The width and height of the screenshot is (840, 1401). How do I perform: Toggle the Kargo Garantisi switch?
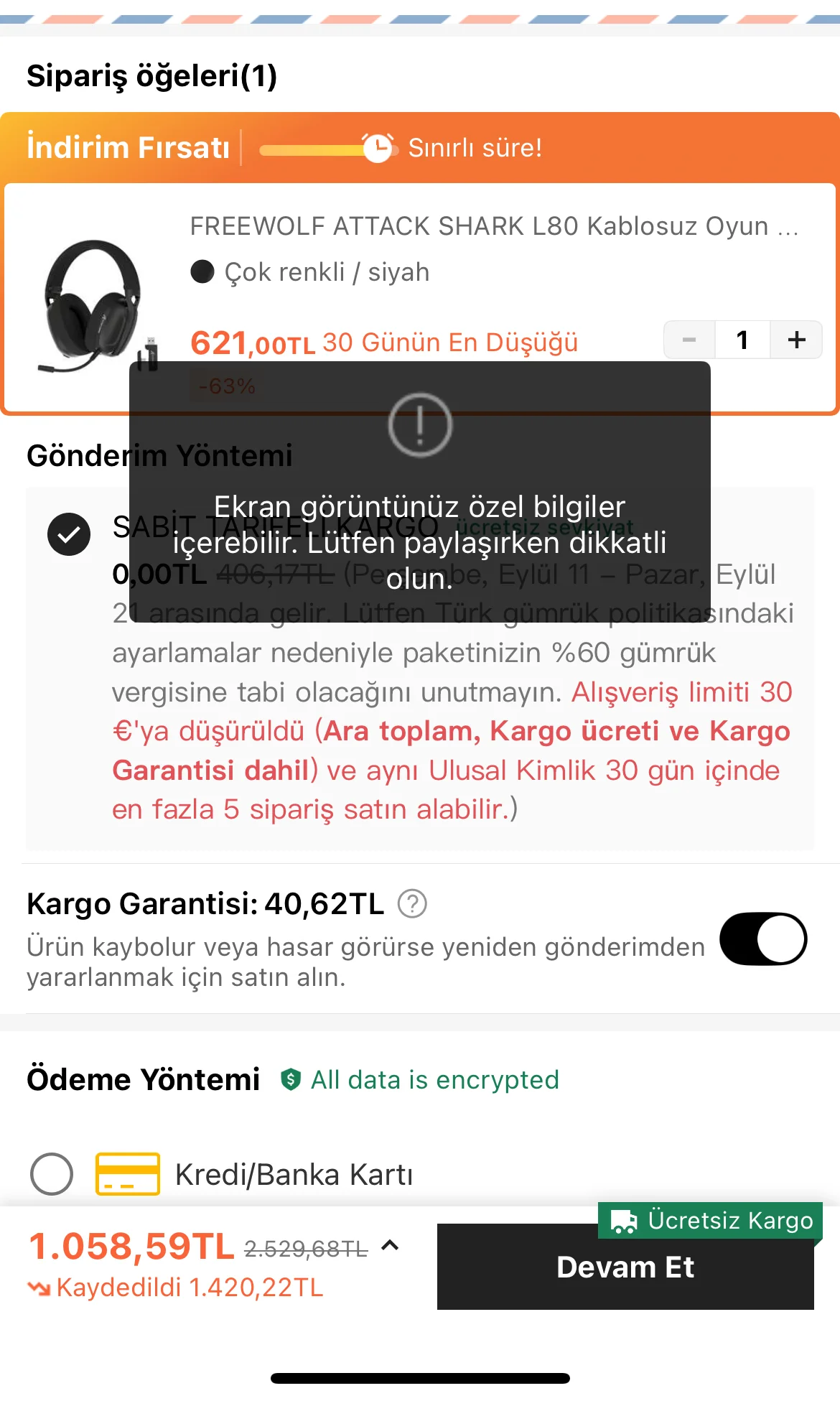(763, 939)
